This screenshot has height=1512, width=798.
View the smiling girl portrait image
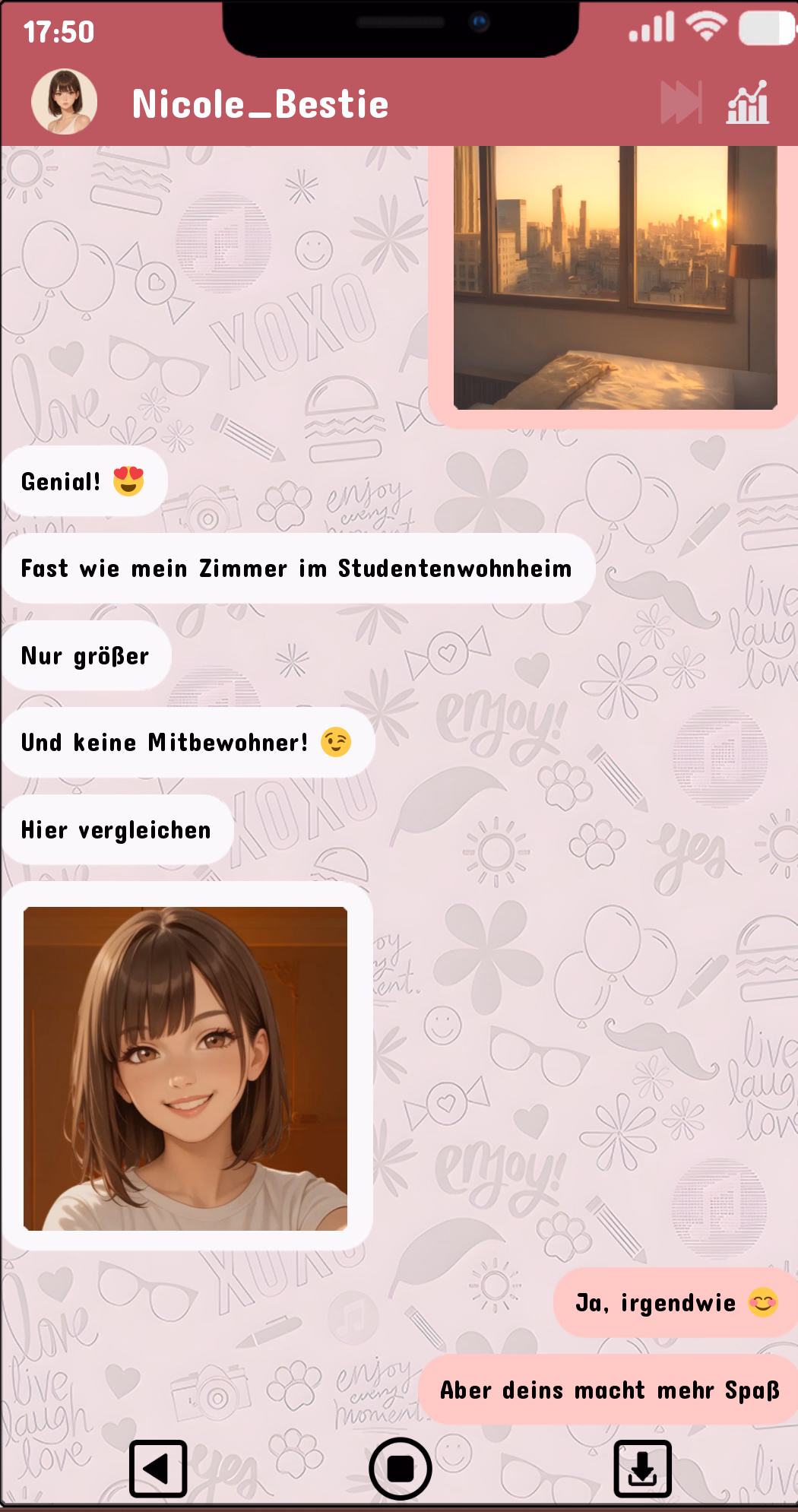[185, 1068]
